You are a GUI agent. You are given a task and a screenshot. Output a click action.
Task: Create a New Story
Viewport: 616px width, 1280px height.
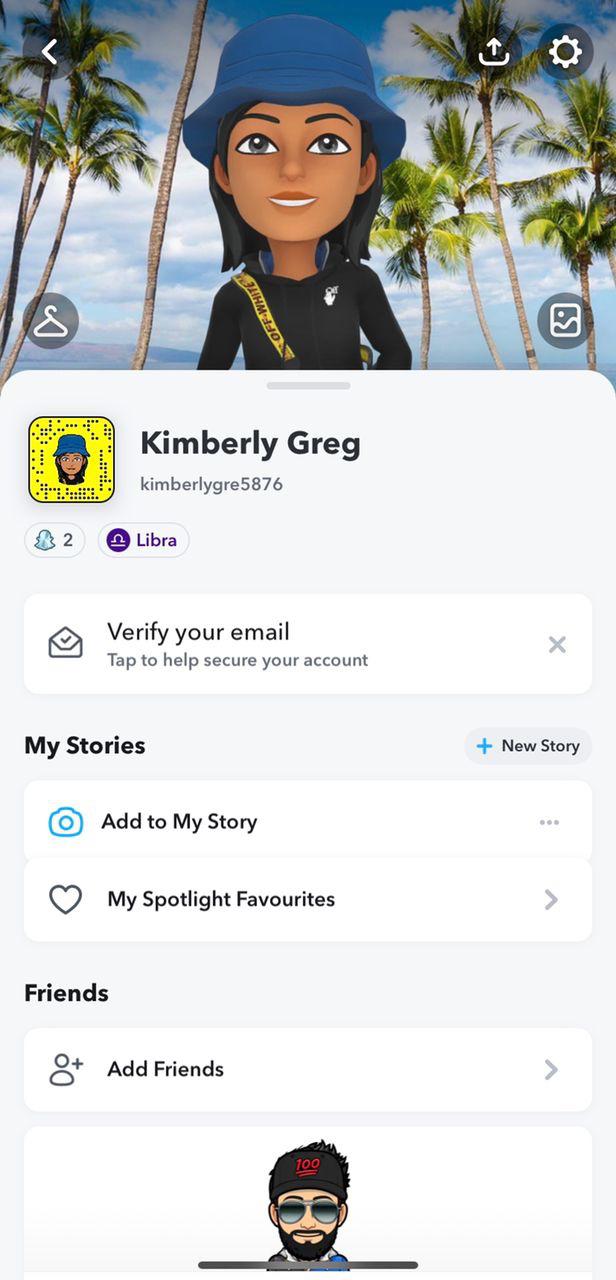(528, 746)
